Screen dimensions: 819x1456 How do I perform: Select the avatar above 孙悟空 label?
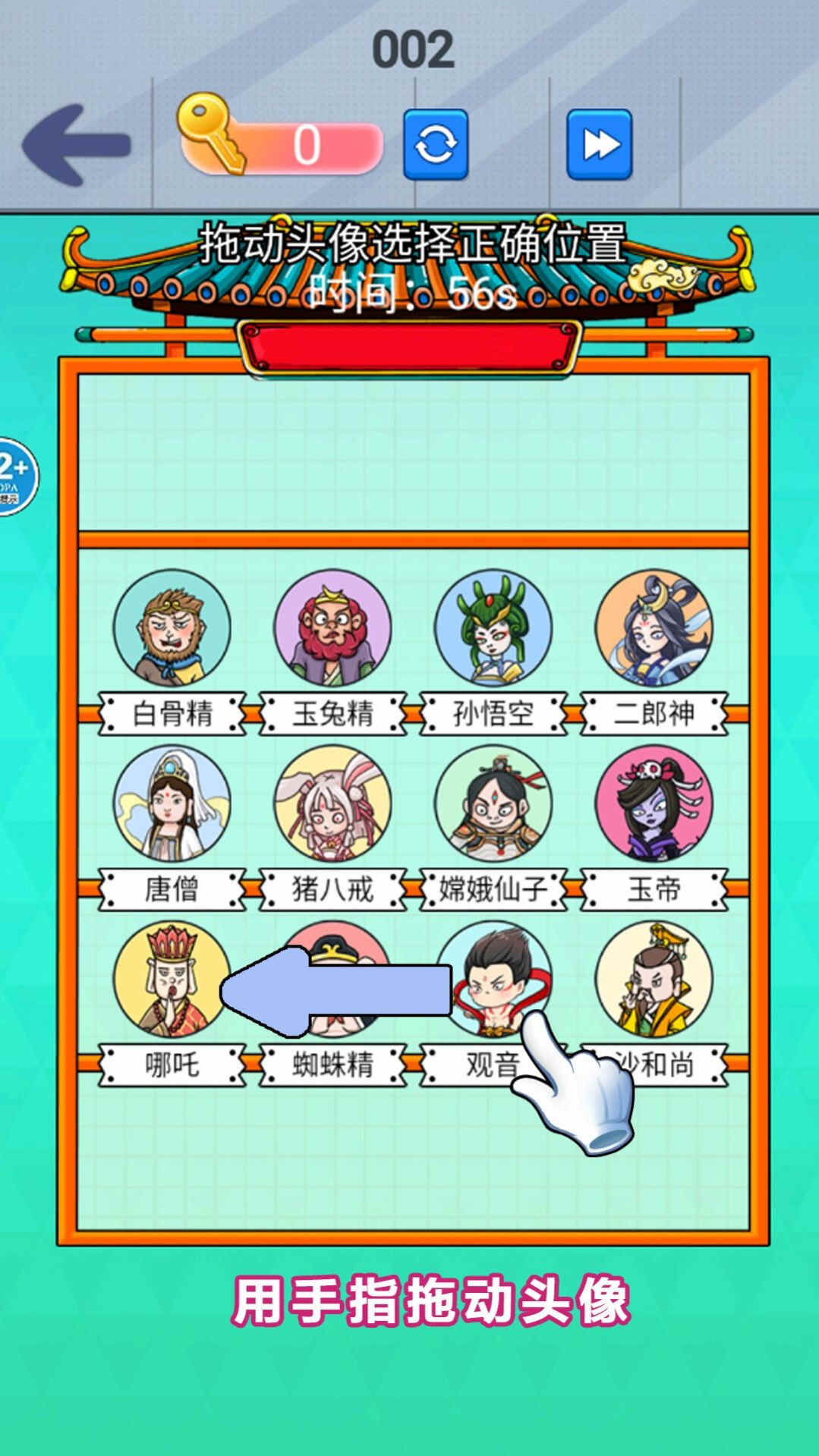pyautogui.click(x=493, y=628)
